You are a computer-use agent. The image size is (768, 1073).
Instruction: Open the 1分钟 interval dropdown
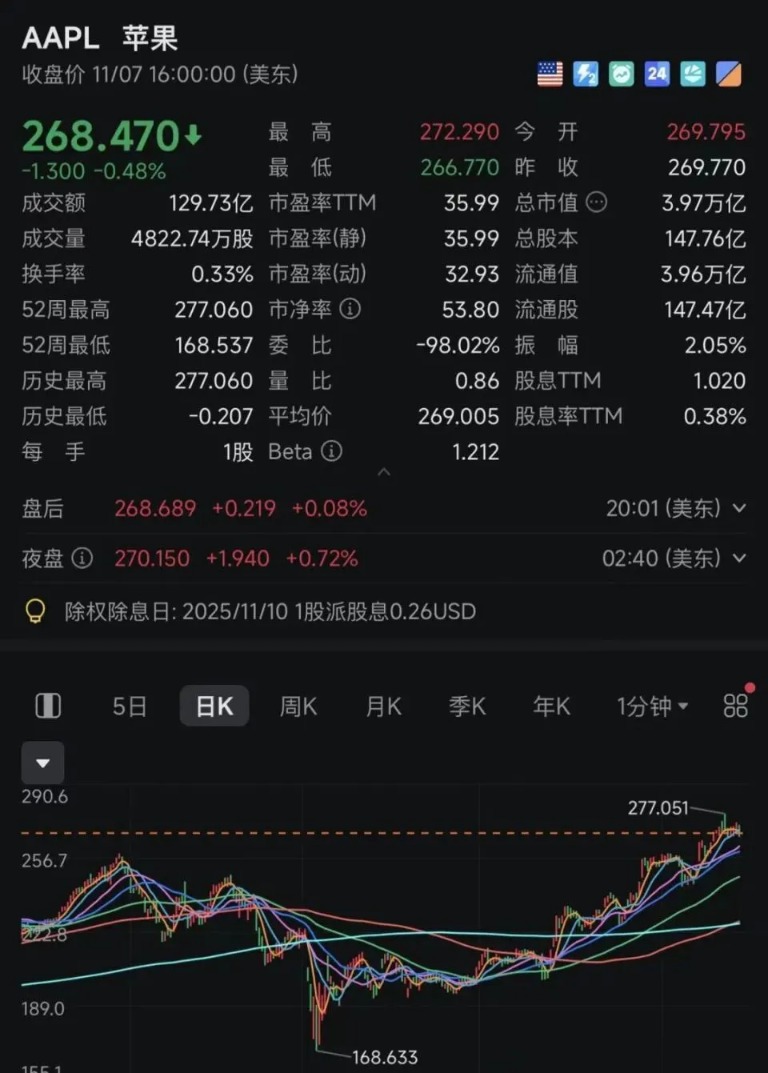652,705
